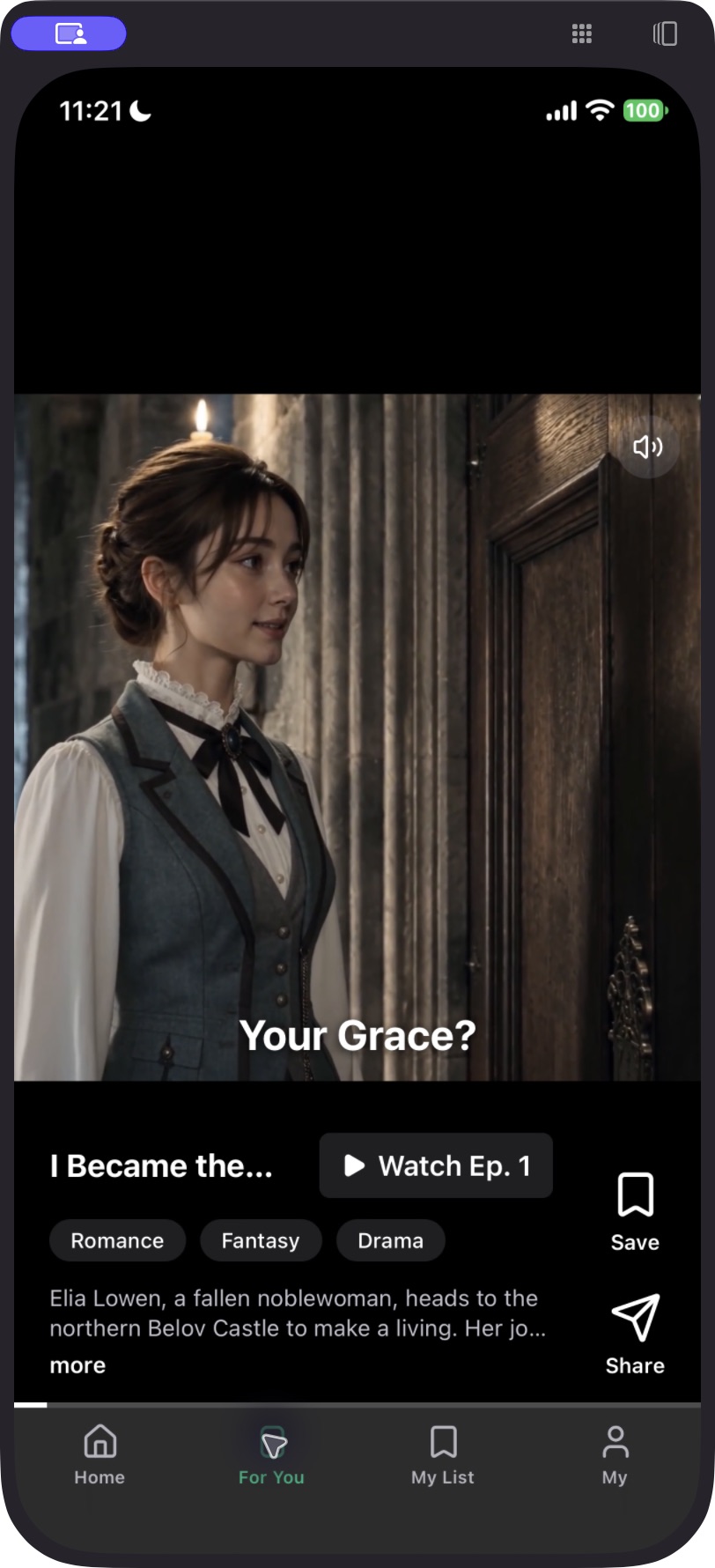Save this series to your list
Image resolution: width=715 pixels, height=1568 pixels.
[635, 1211]
